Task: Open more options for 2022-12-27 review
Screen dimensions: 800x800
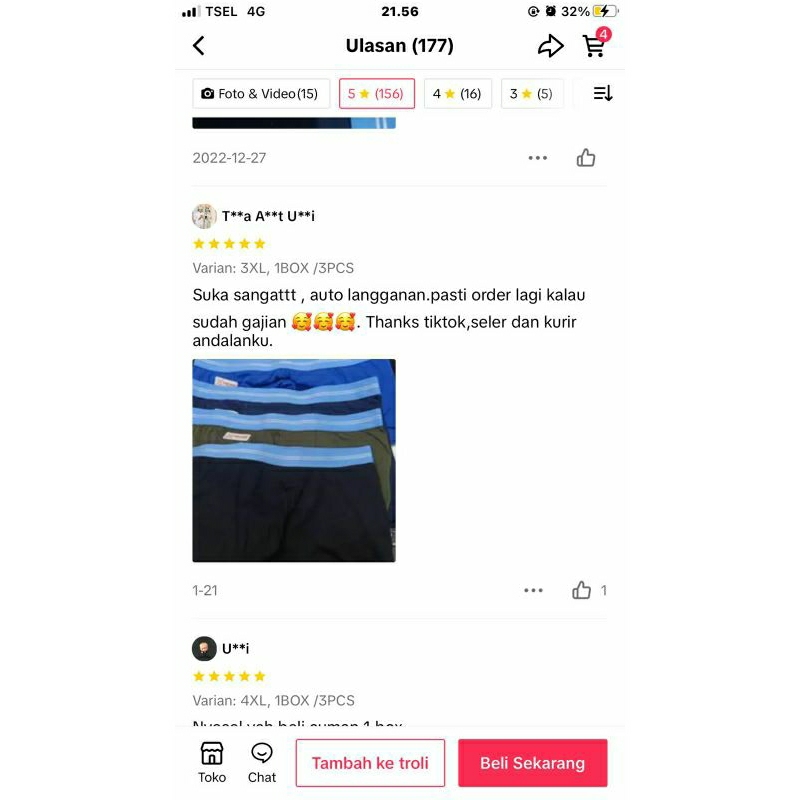Action: (x=538, y=158)
